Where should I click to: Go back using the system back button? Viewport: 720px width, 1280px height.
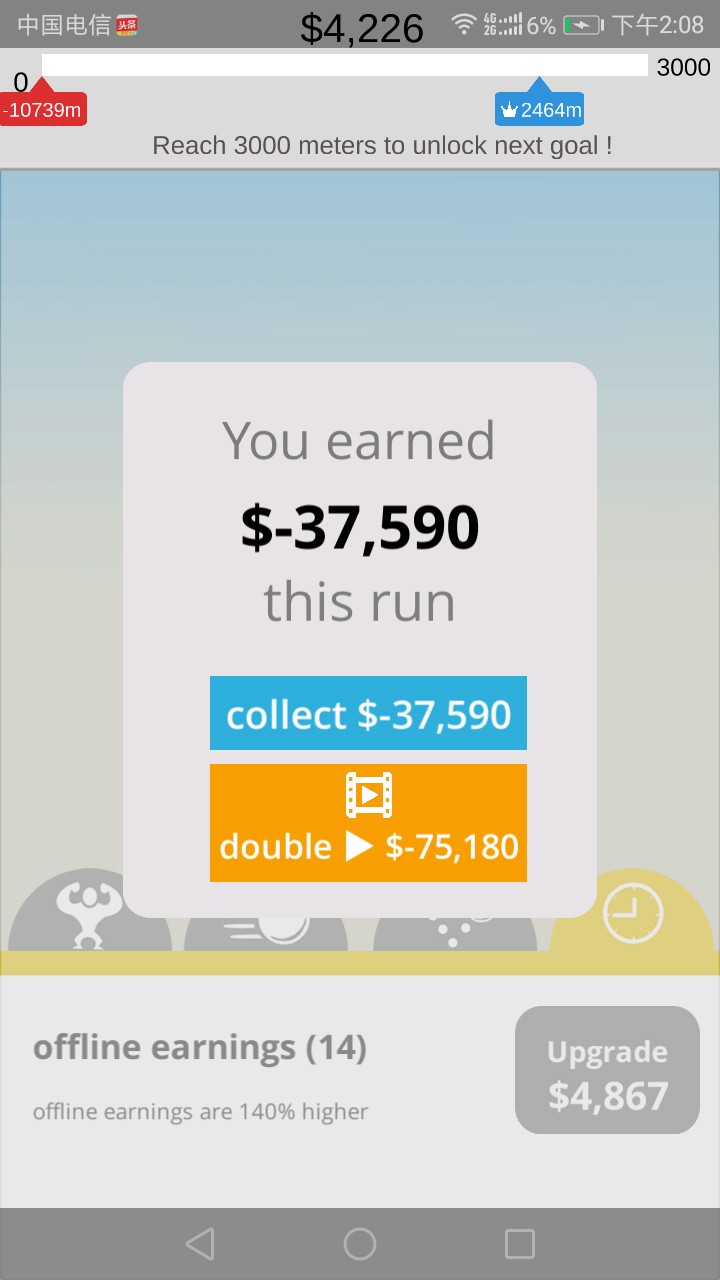pos(200,1244)
